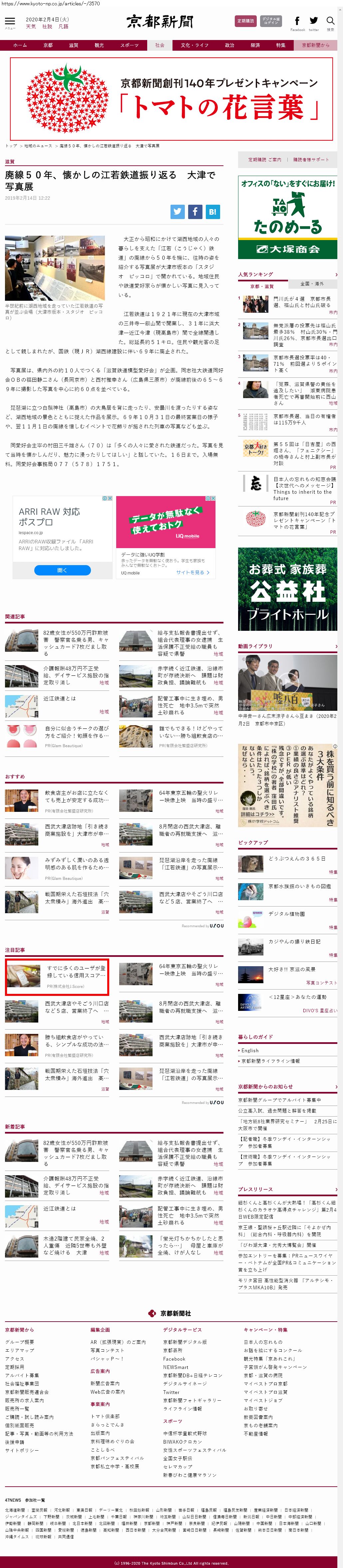Screen dimensions: 343x1568
Task: Switch ranking to 全国・海外 tab
Action: 312,284
